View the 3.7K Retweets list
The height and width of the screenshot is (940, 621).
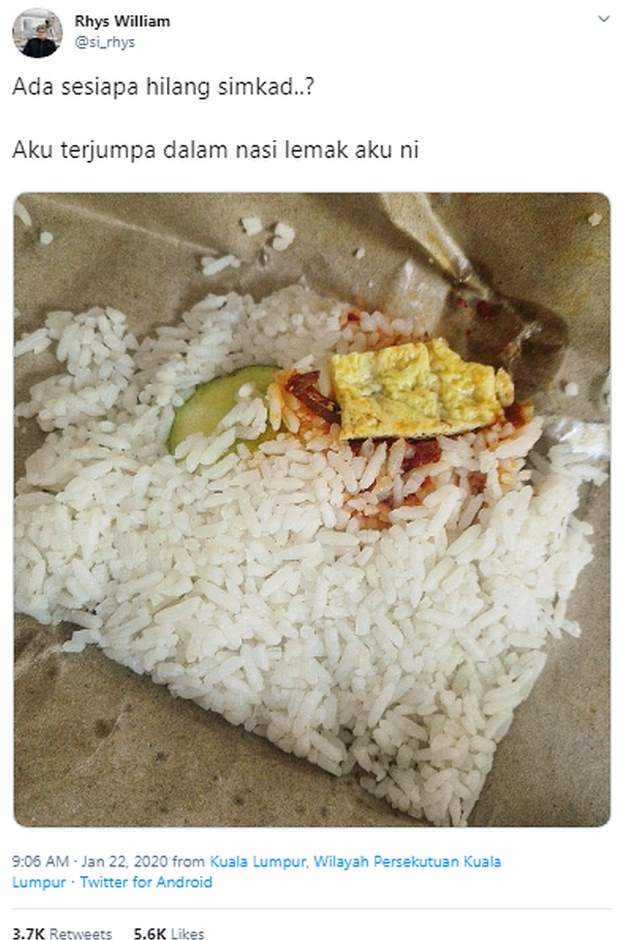point(62,934)
